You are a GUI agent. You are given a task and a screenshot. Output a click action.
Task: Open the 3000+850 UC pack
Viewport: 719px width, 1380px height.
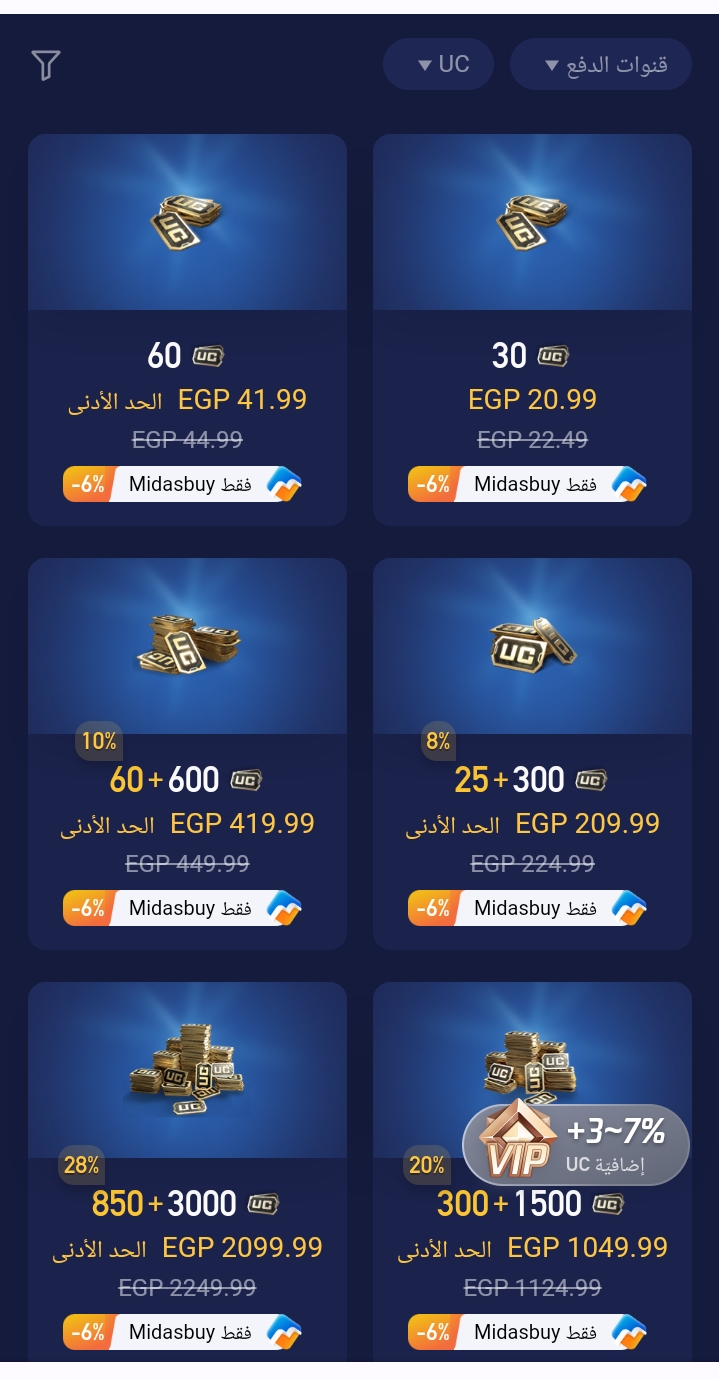point(187,1172)
